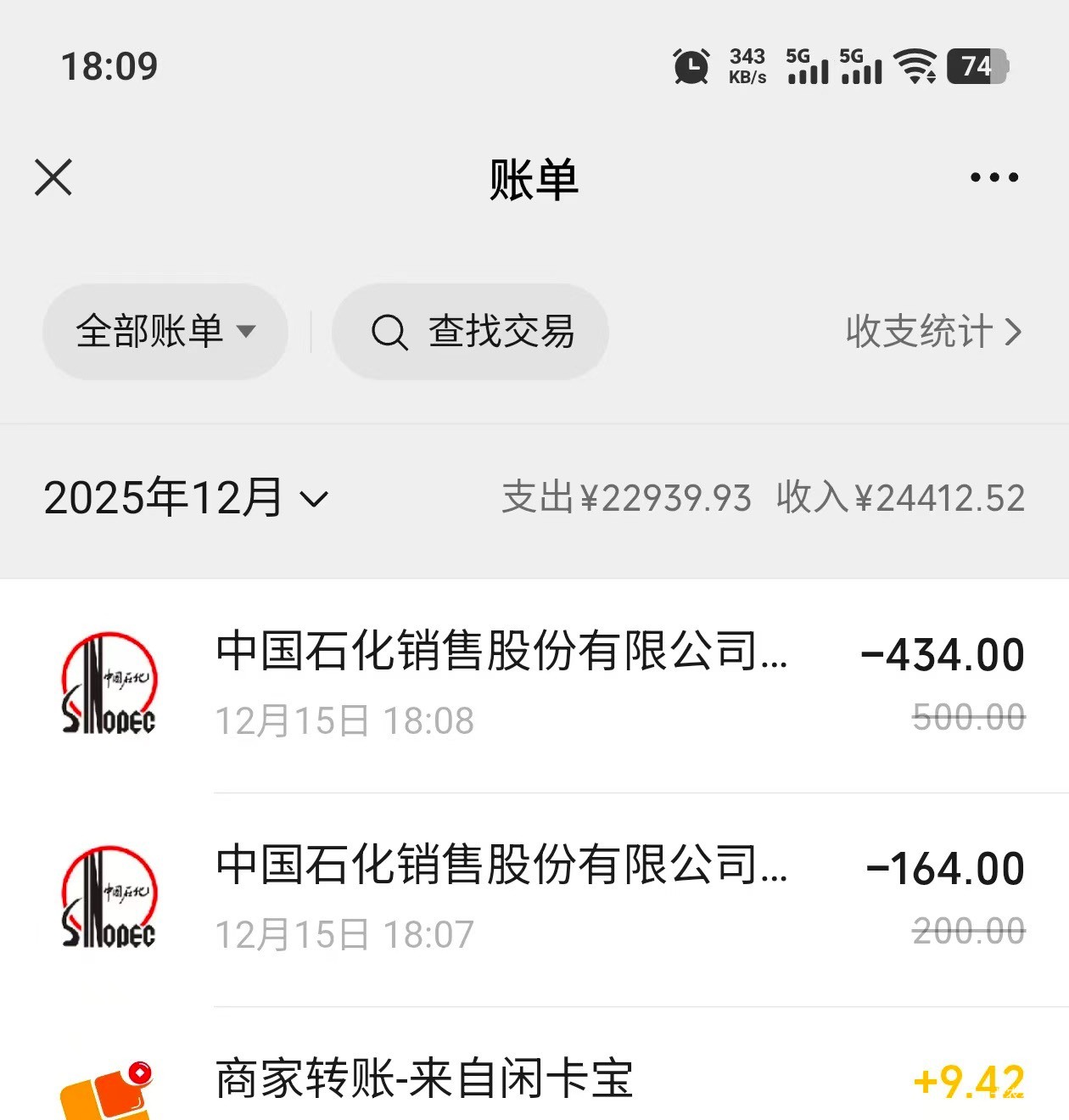Image resolution: width=1069 pixels, height=1120 pixels.
Task: Open 收支统计 statistics
Action: point(933,331)
